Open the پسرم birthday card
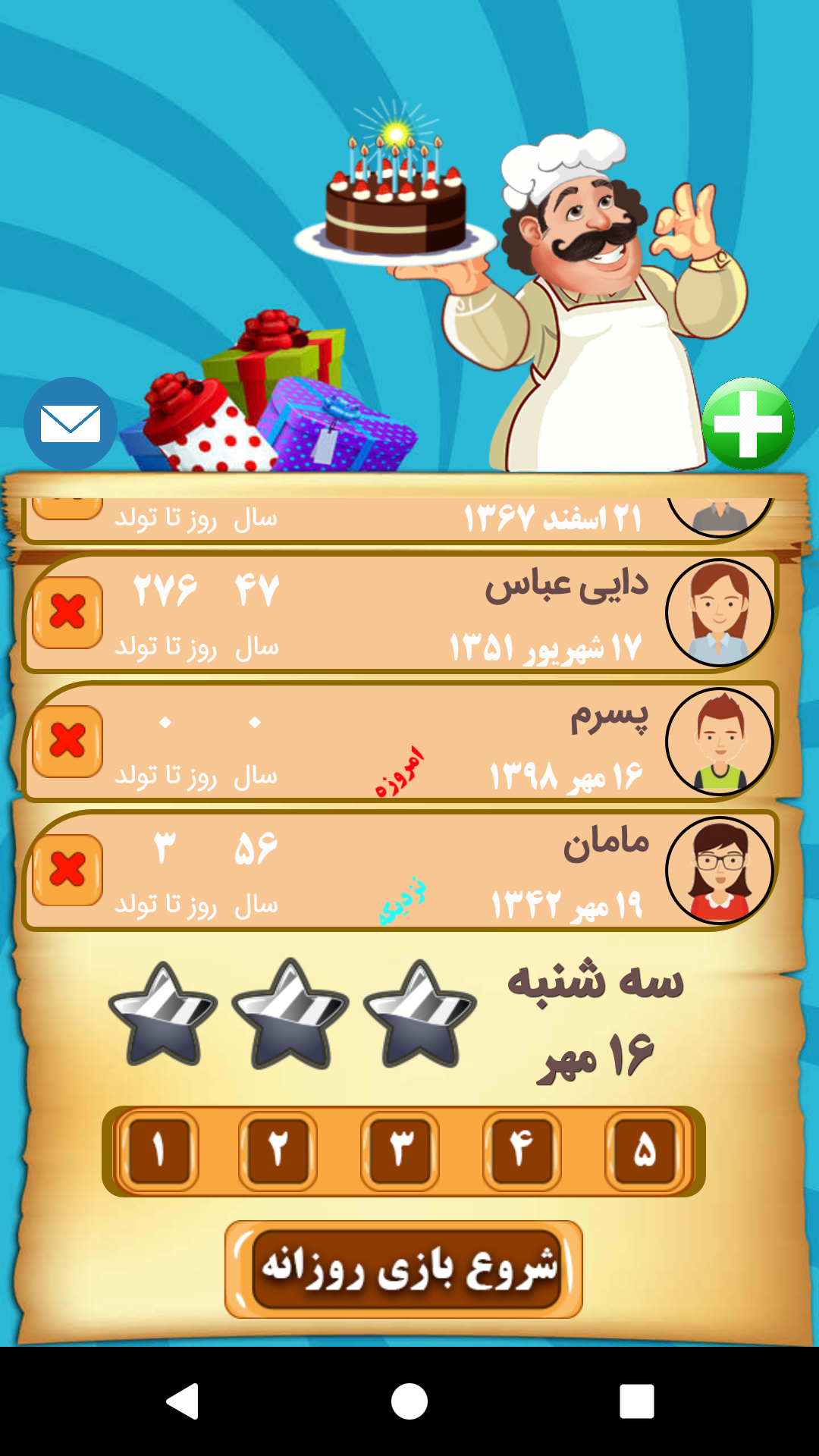This screenshot has height=1456, width=819. click(x=455, y=742)
